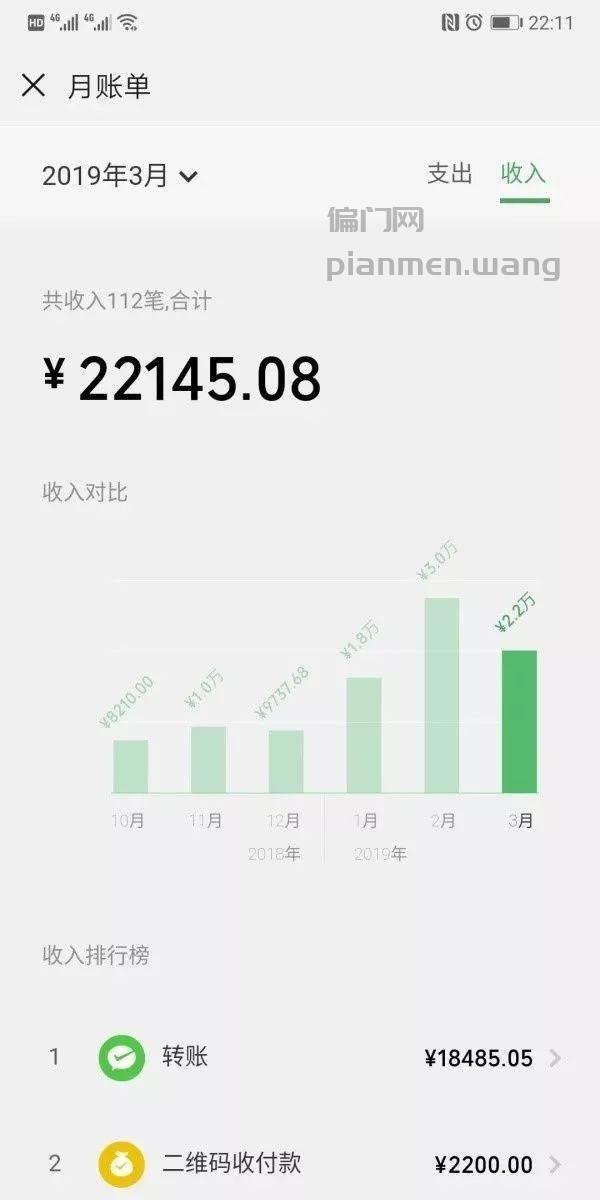Screen dimensions: 600x1200
Task: Switch to the 支出 tab
Action: pos(449,173)
